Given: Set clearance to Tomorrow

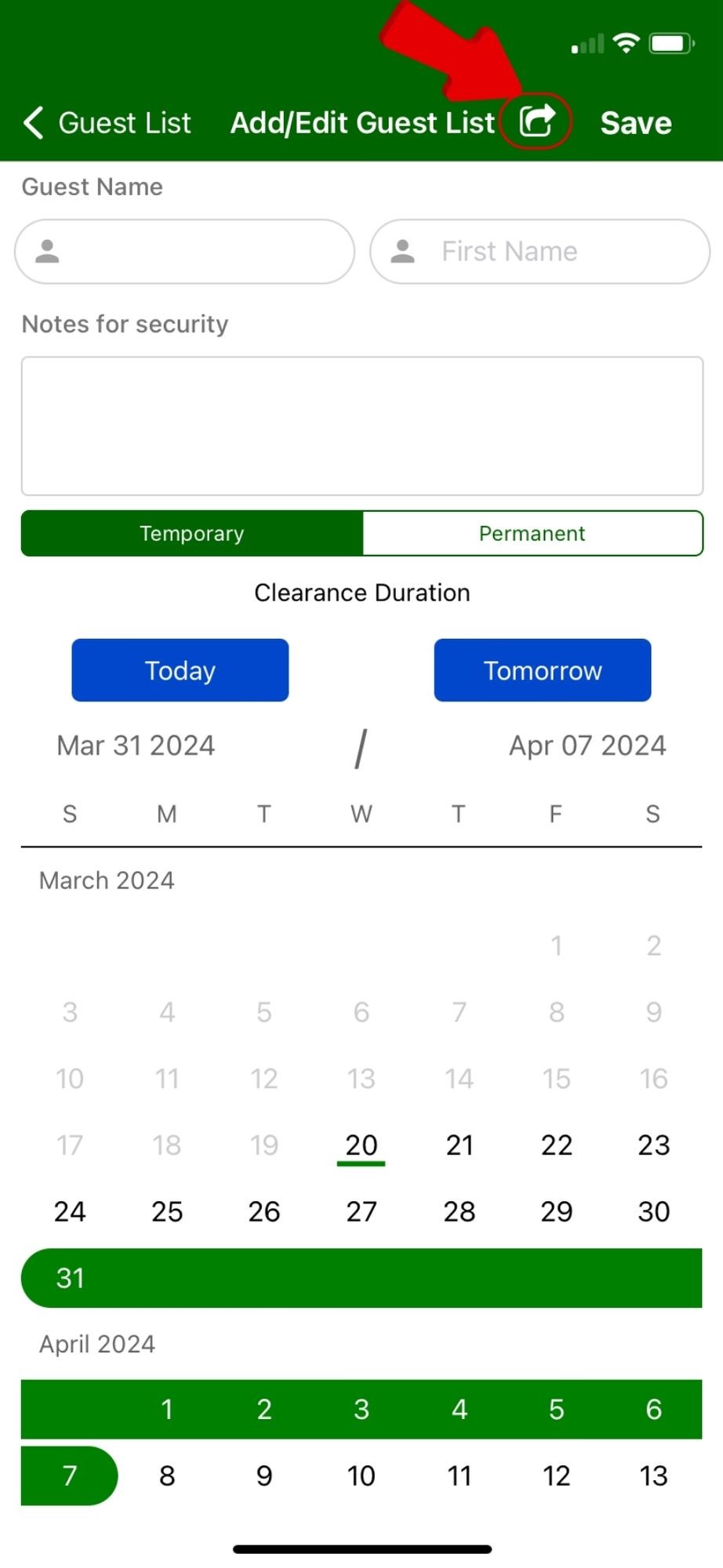Looking at the screenshot, I should pyautogui.click(x=542, y=670).
